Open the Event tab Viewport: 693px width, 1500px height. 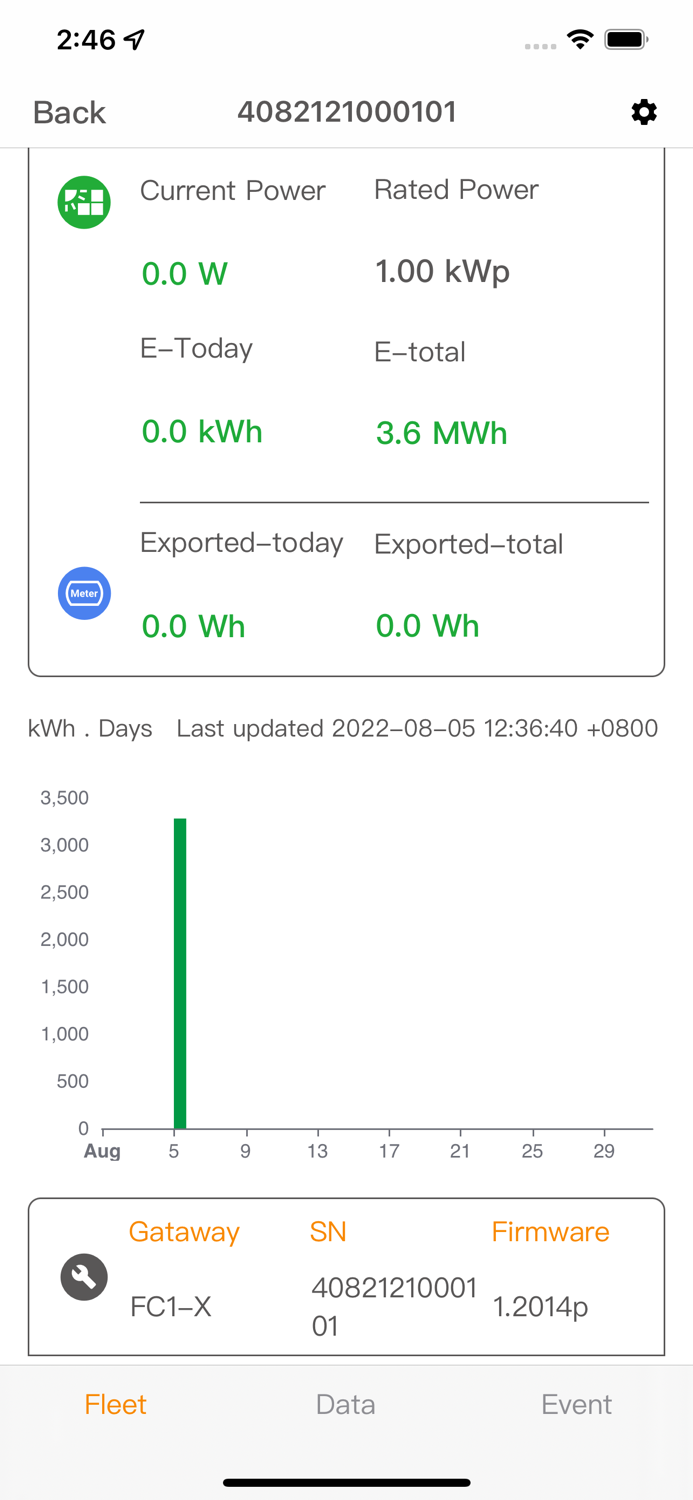577,1404
